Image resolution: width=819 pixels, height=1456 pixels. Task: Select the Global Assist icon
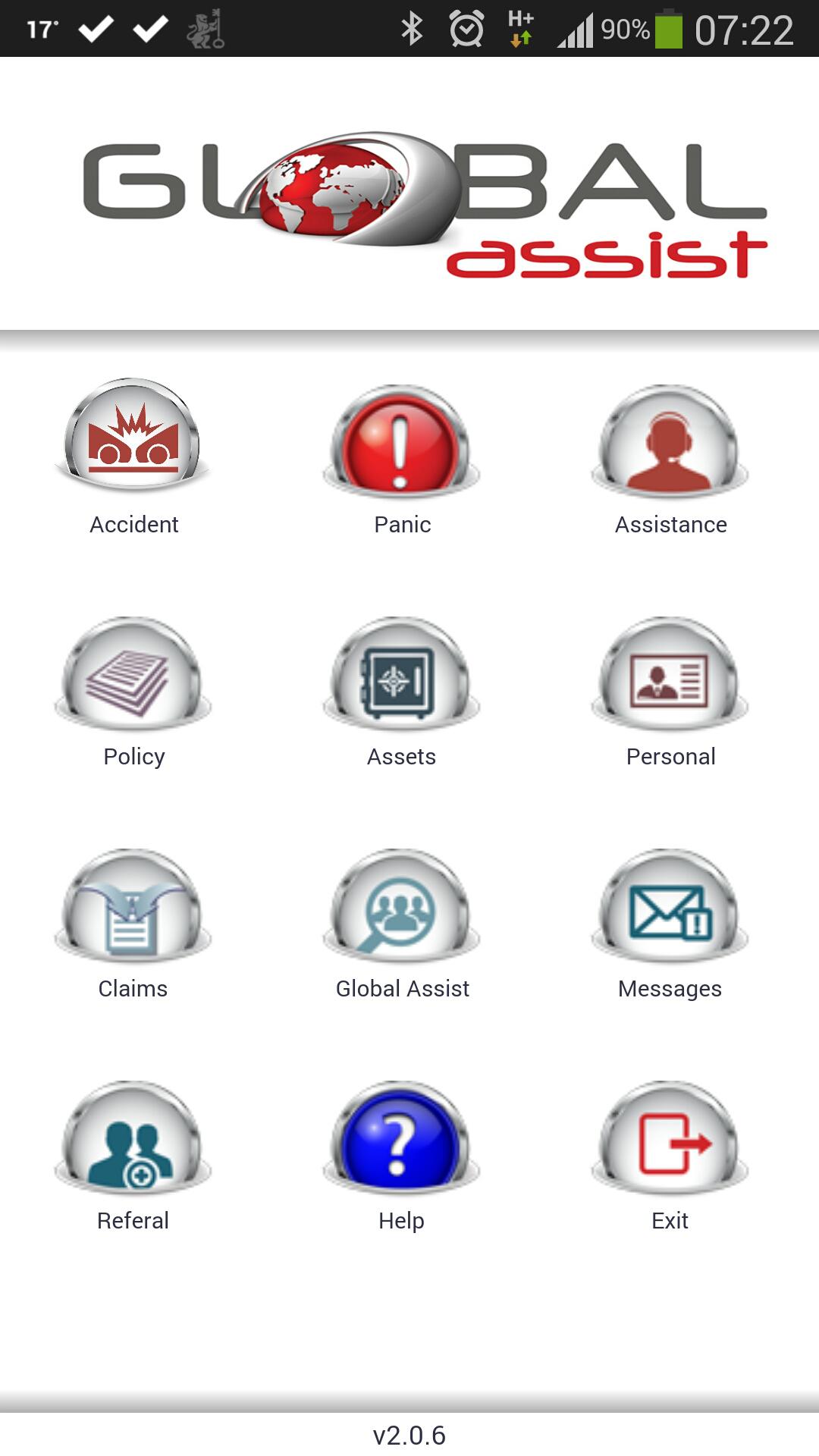click(401, 907)
